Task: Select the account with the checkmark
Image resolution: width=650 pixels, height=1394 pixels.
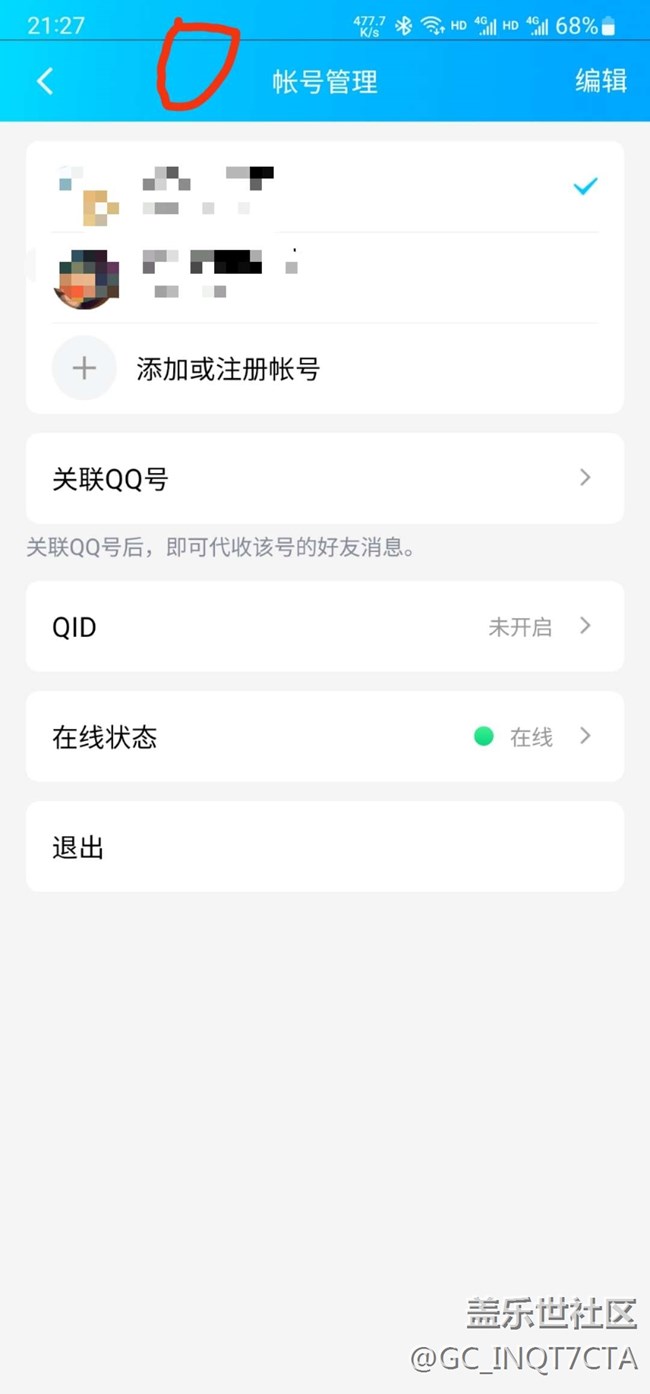Action: tap(324, 188)
